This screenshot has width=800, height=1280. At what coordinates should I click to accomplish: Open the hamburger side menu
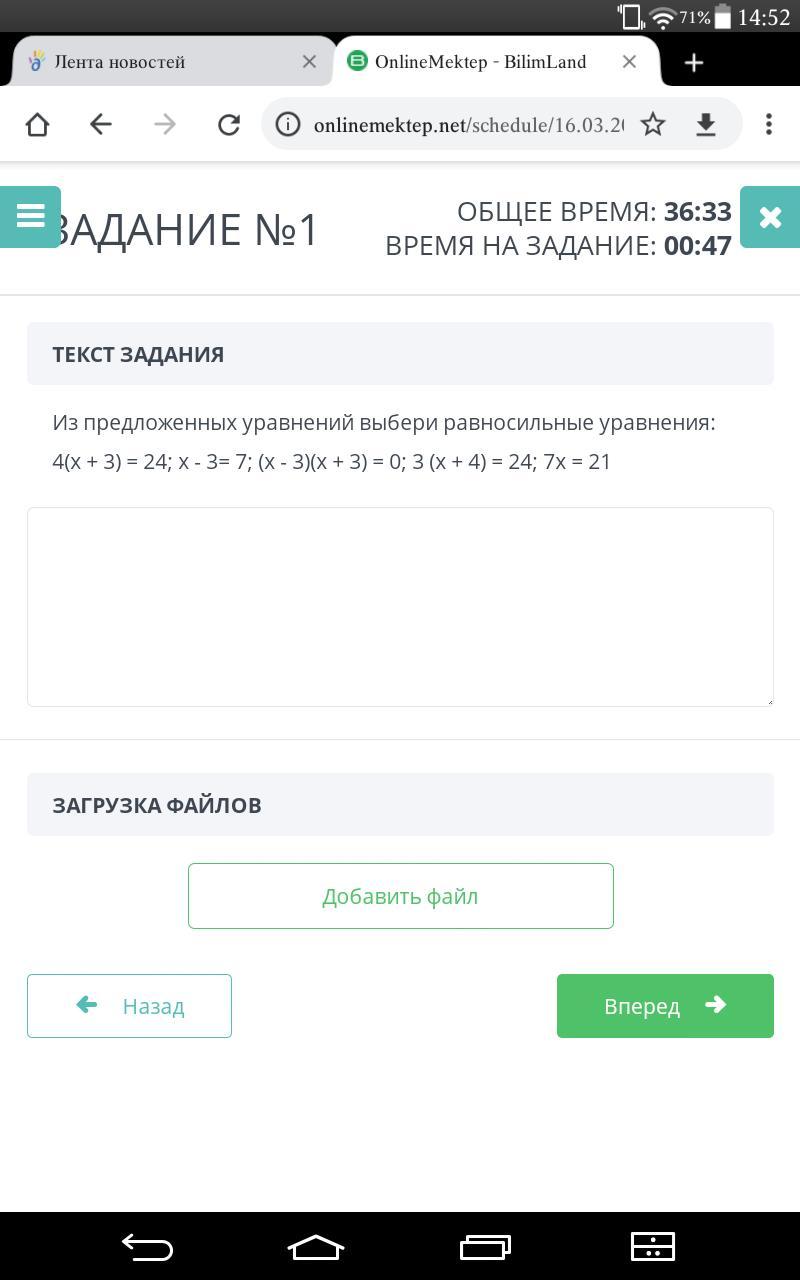(x=30, y=216)
